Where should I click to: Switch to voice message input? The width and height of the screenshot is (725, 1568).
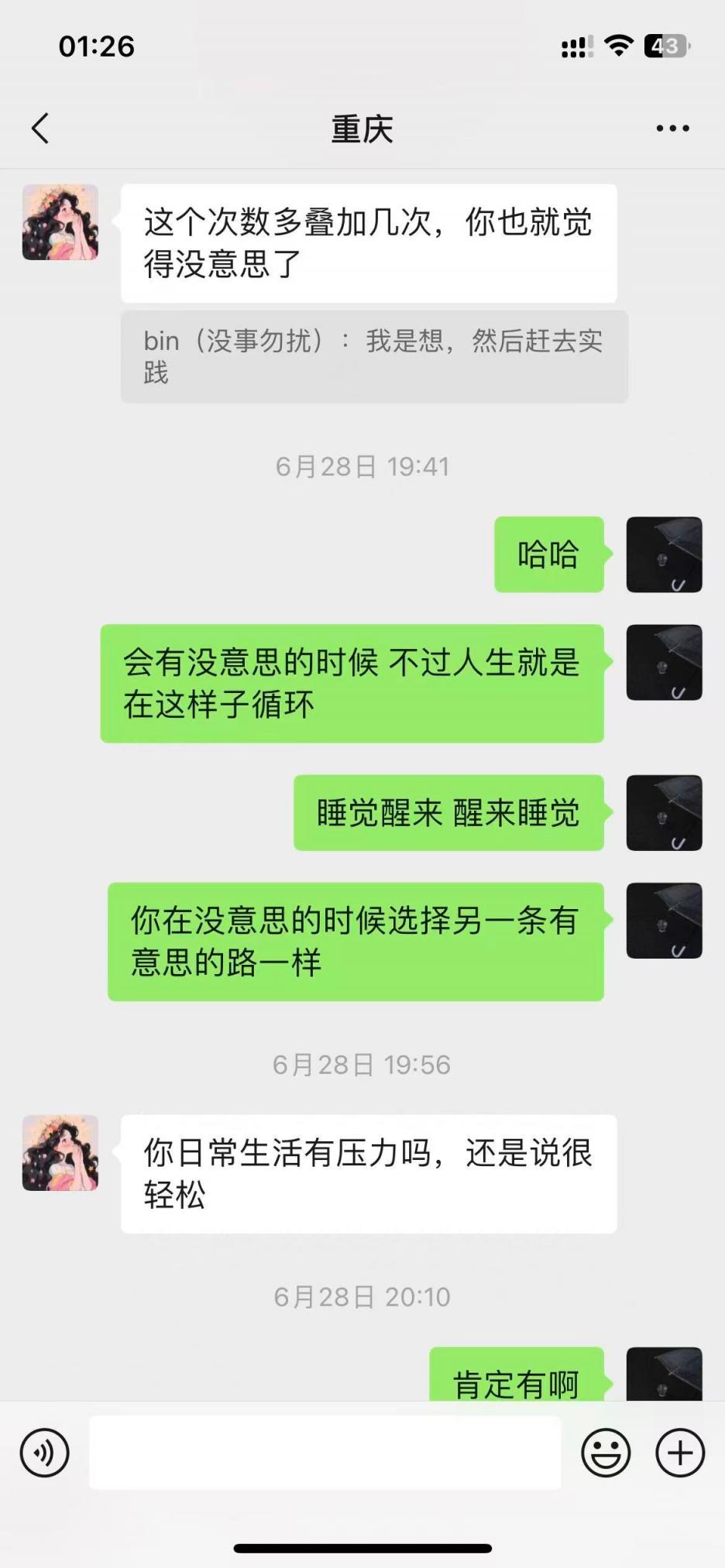pos(45,1453)
